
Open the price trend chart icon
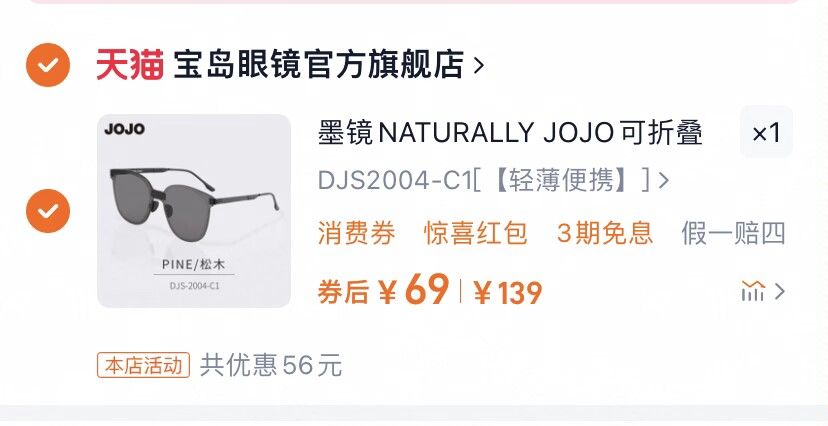pyautogui.click(x=762, y=292)
